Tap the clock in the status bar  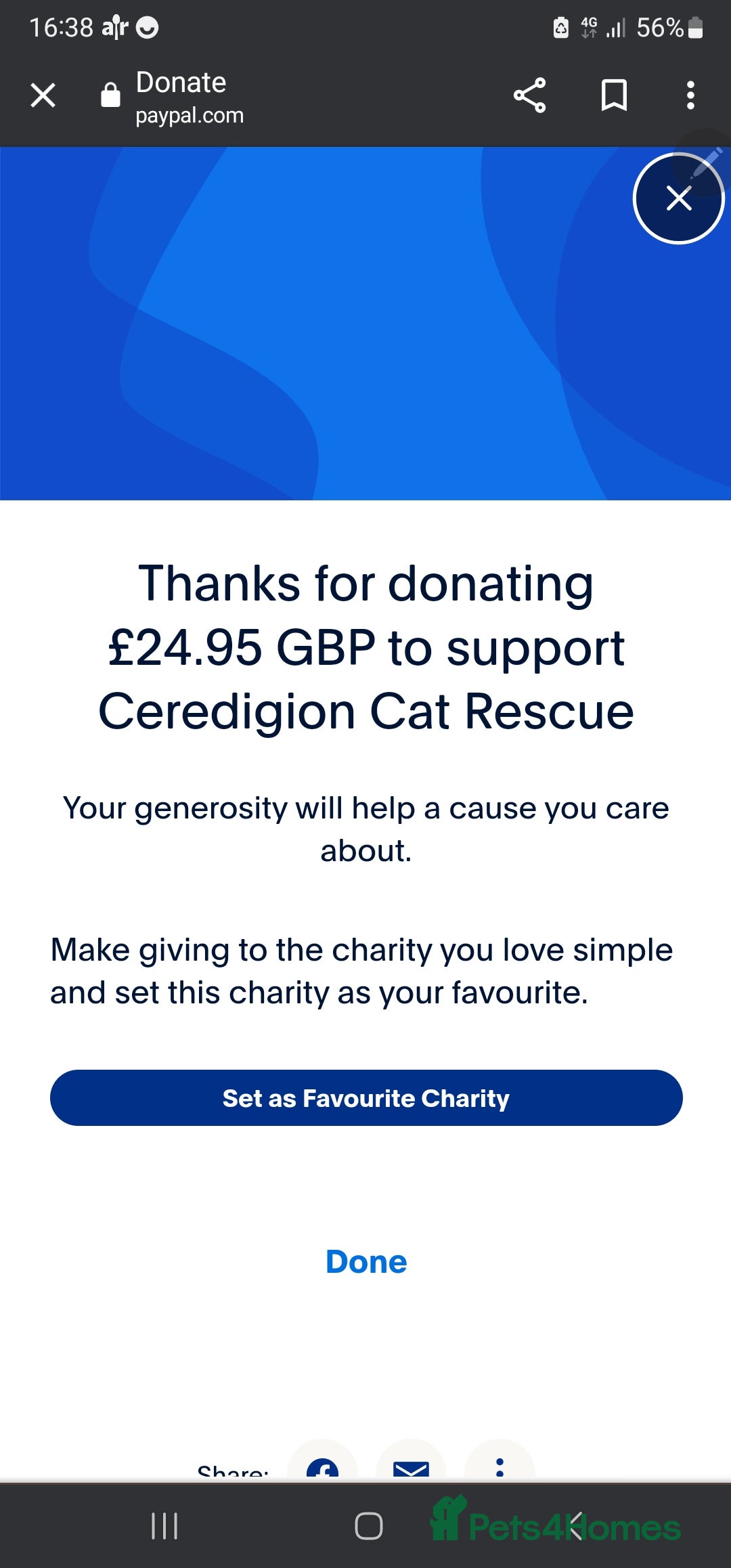point(64,27)
